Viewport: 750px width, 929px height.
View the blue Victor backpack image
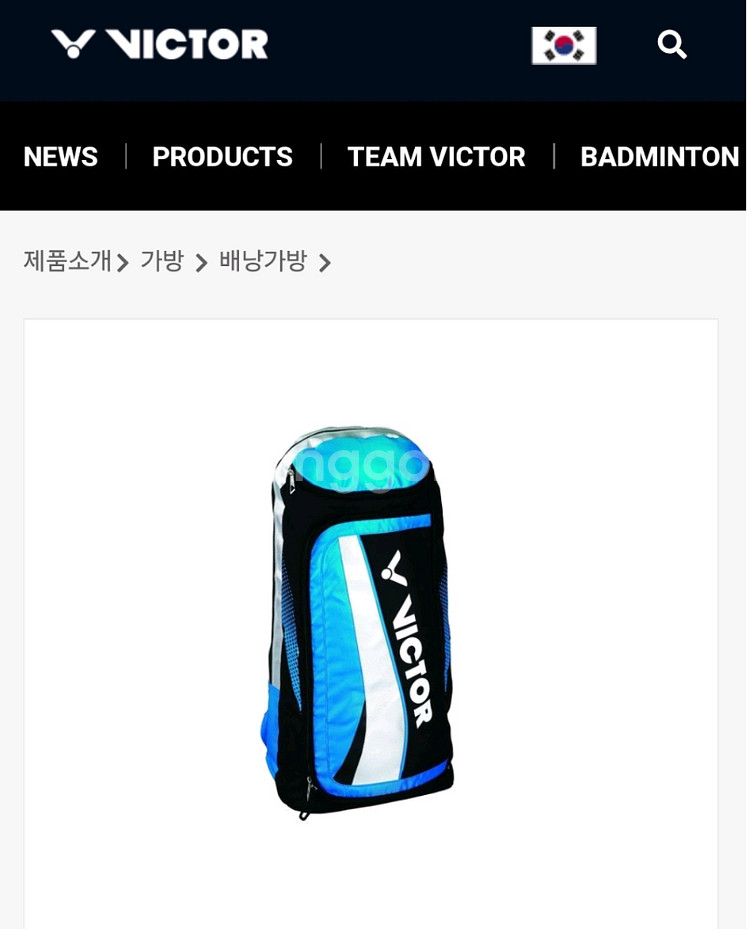pos(358,620)
